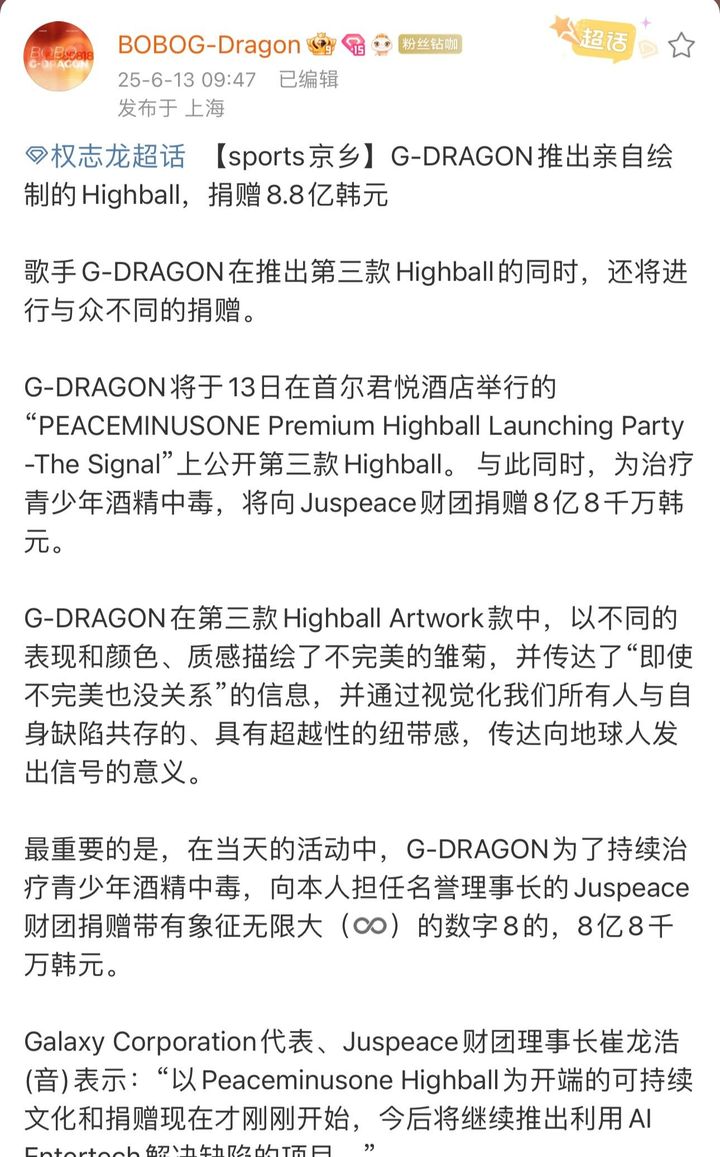Open BOBOG-Dragon's profile avatar

click(59, 56)
